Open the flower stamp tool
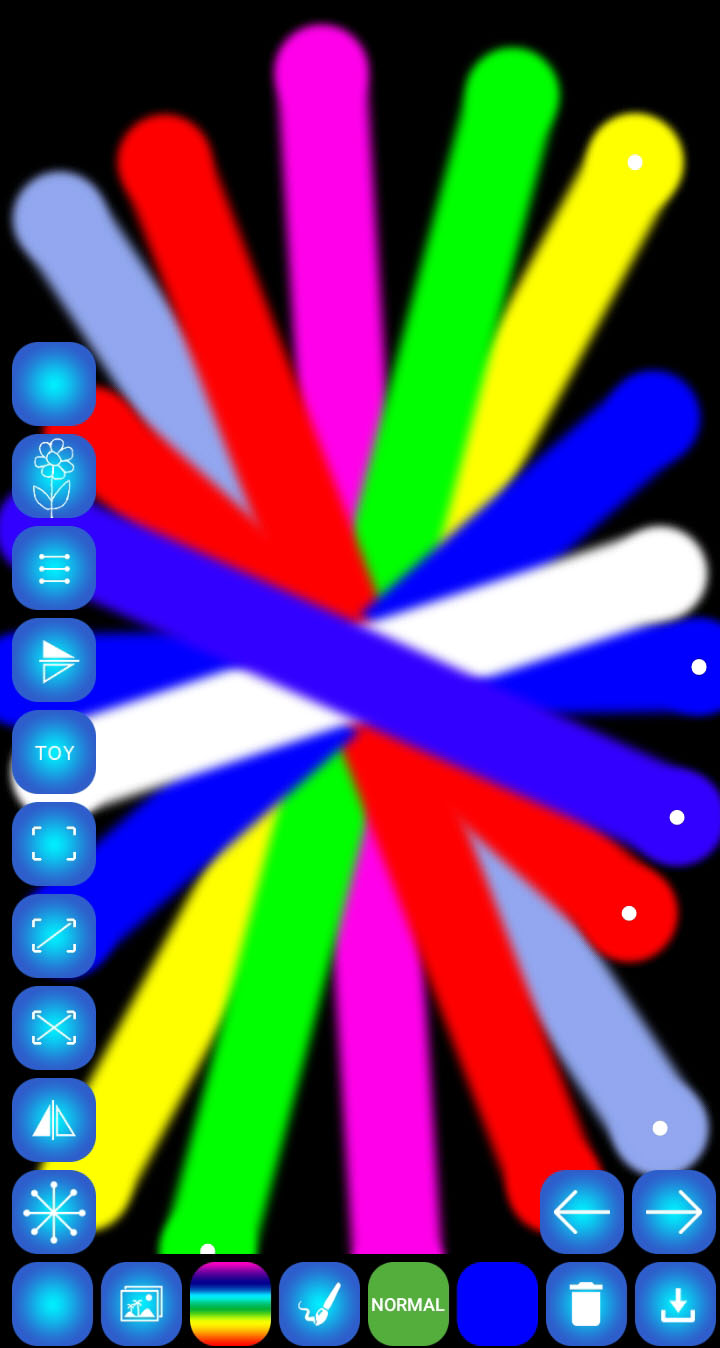This screenshot has width=720, height=1348. 54,476
